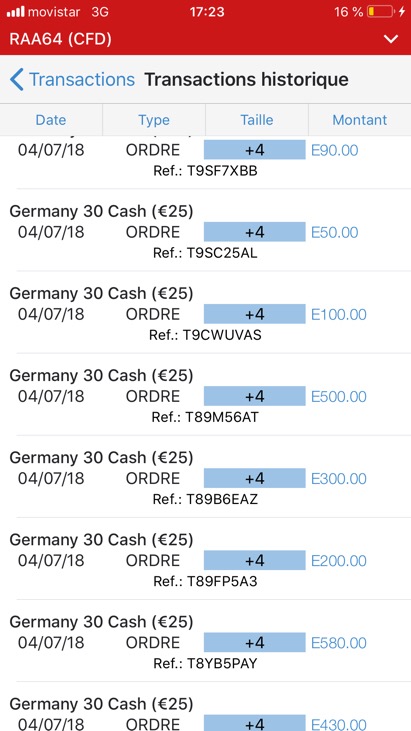Open transaction with ref T8YB5PAY
Screen dimensions: 411x731
[x=206, y=641]
